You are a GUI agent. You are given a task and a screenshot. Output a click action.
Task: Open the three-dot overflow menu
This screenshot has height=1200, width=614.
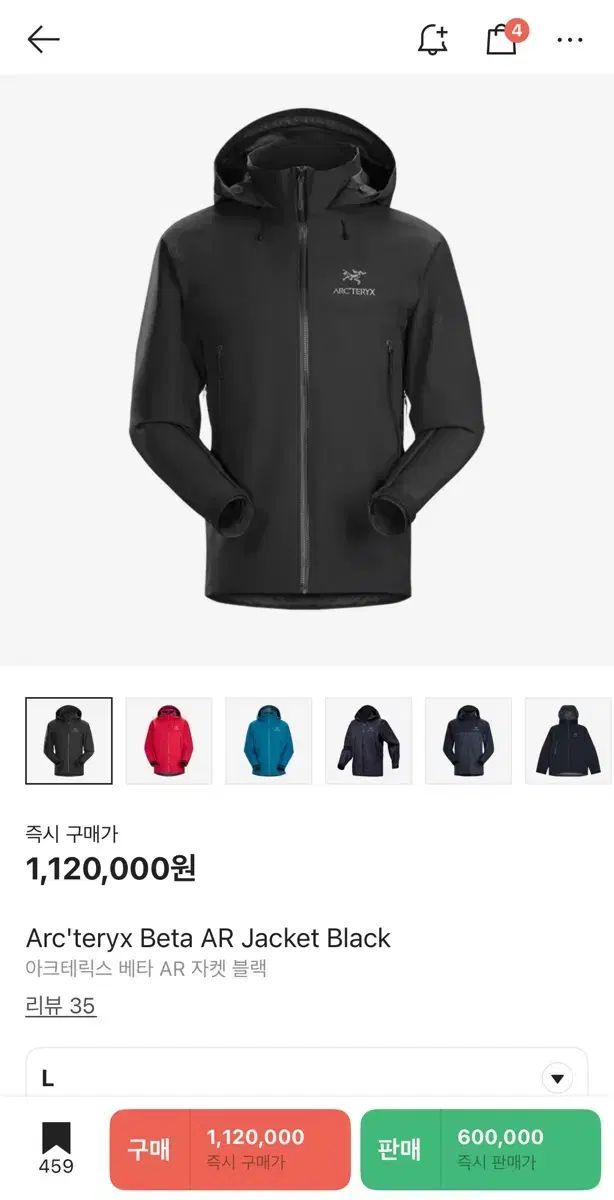(x=570, y=40)
